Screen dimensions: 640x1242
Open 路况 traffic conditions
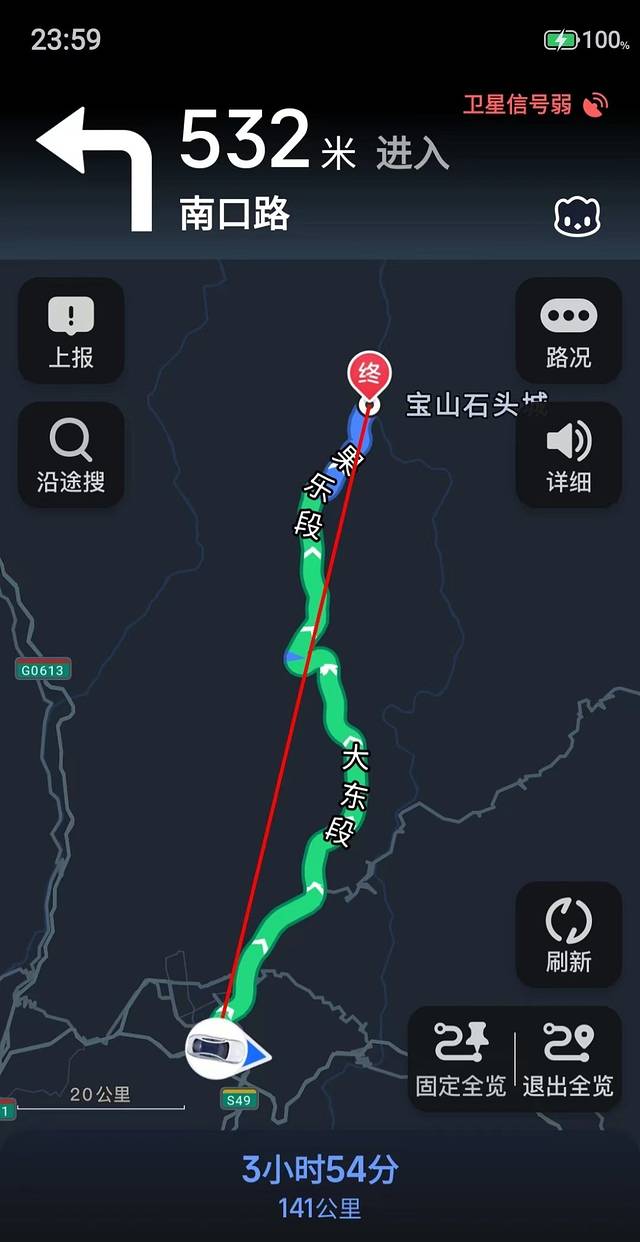568,331
